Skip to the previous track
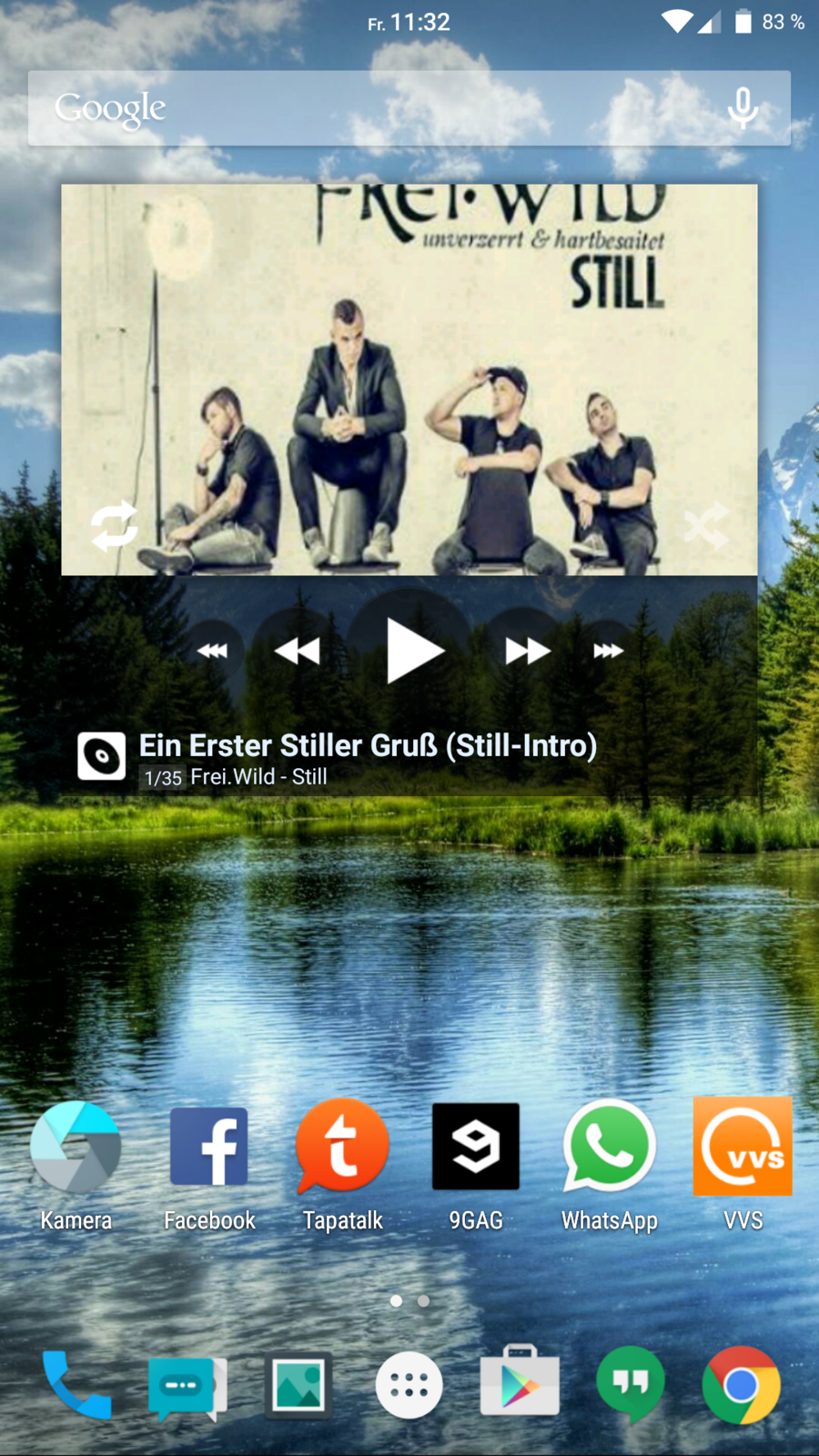 tap(212, 651)
